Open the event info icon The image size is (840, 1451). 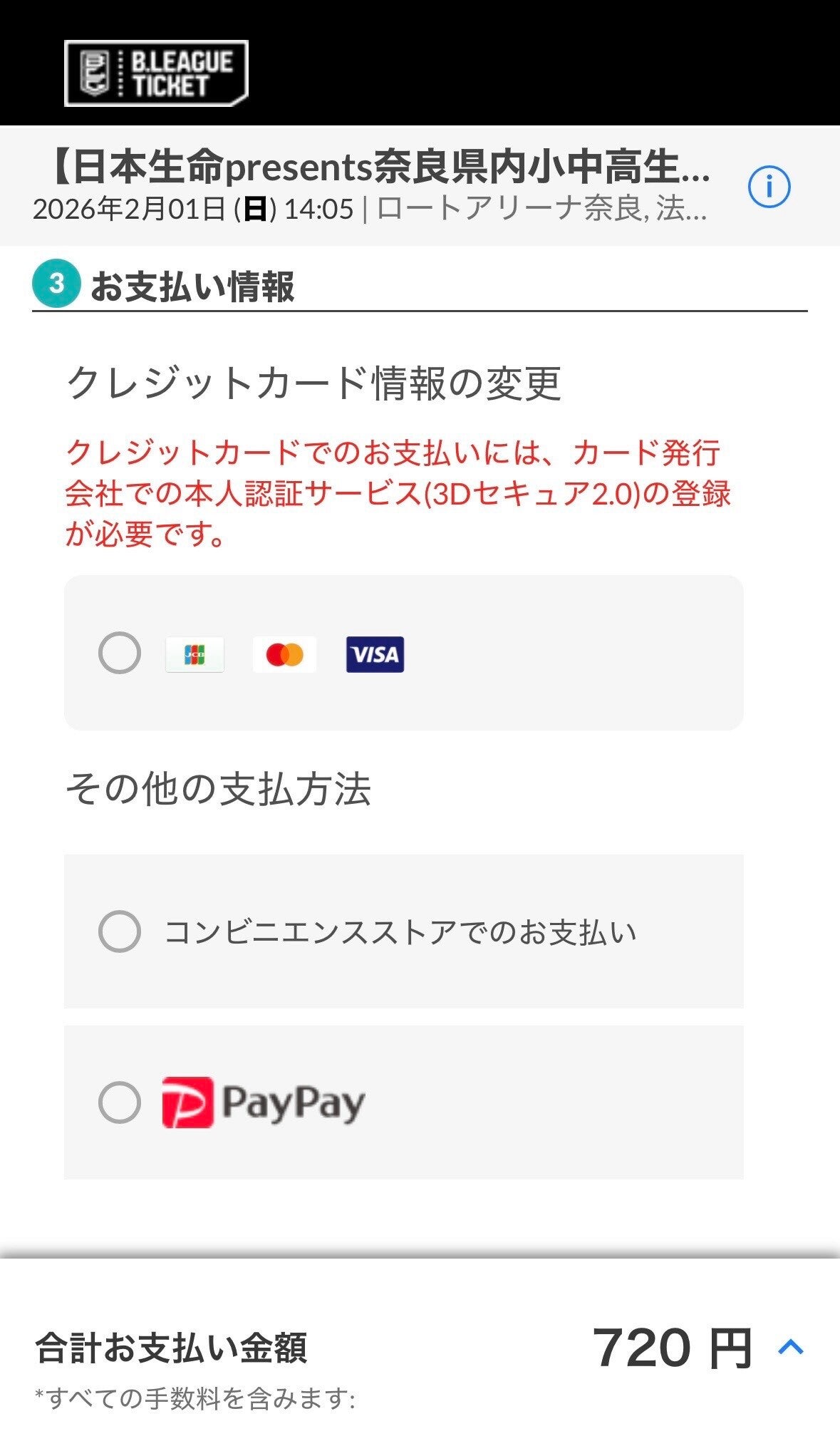tap(769, 187)
